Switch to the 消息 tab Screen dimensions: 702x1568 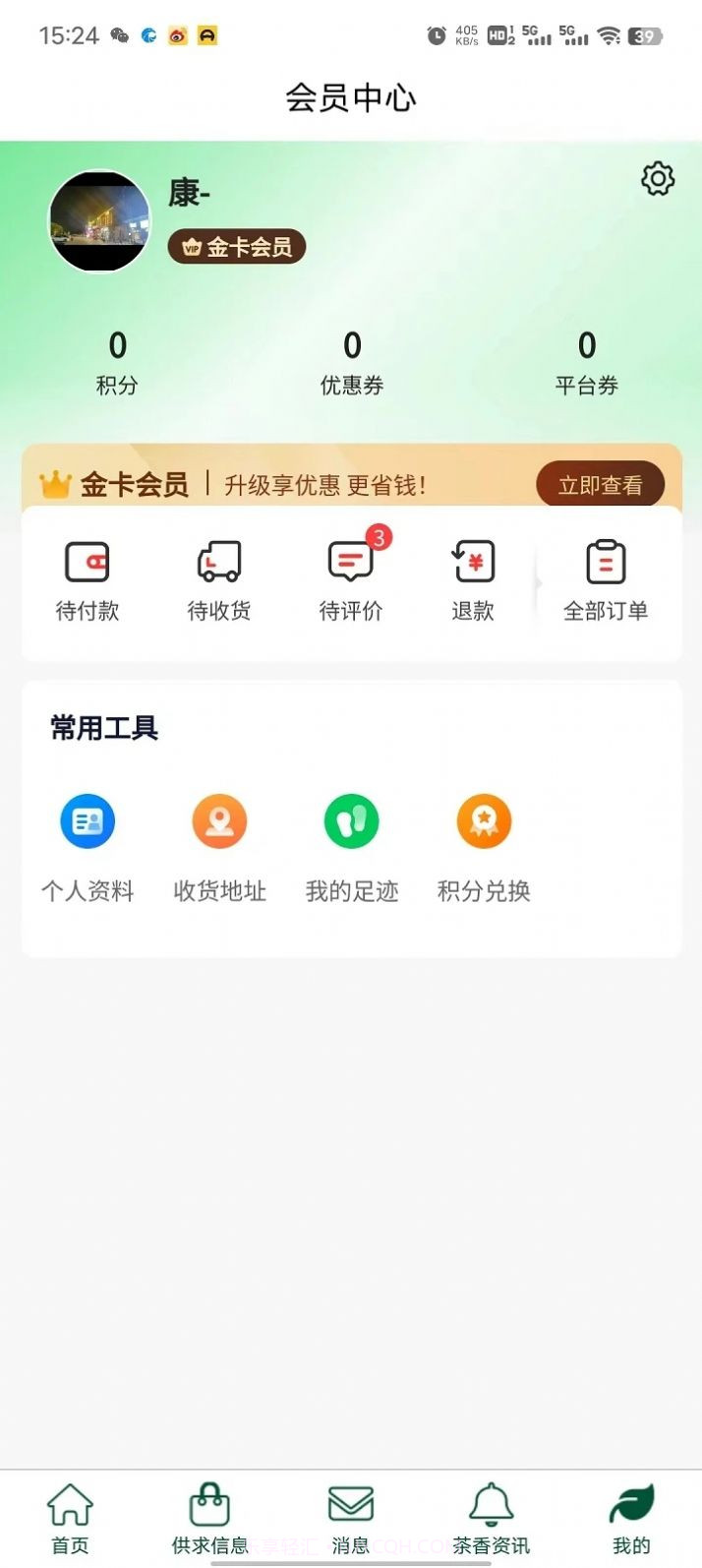pos(351,1519)
